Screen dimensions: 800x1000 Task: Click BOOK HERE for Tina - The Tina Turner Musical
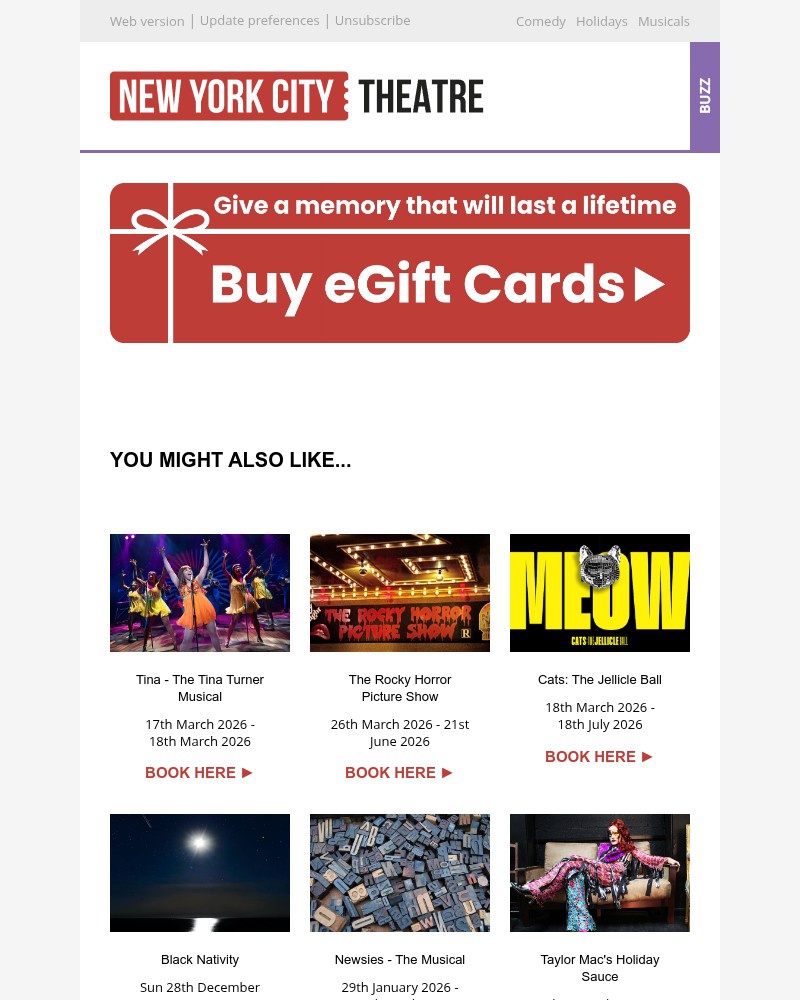[190, 772]
